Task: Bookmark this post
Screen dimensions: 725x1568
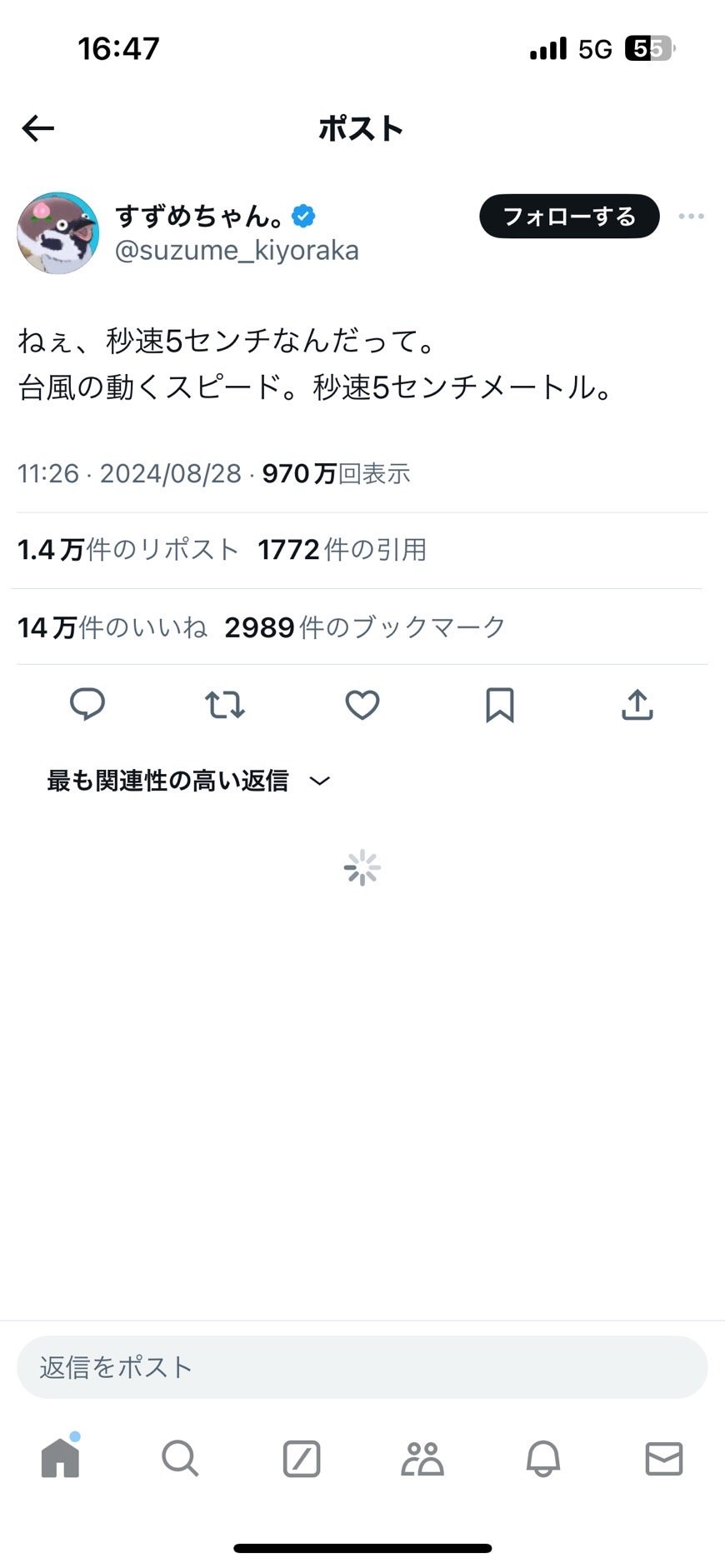Action: pyautogui.click(x=500, y=705)
